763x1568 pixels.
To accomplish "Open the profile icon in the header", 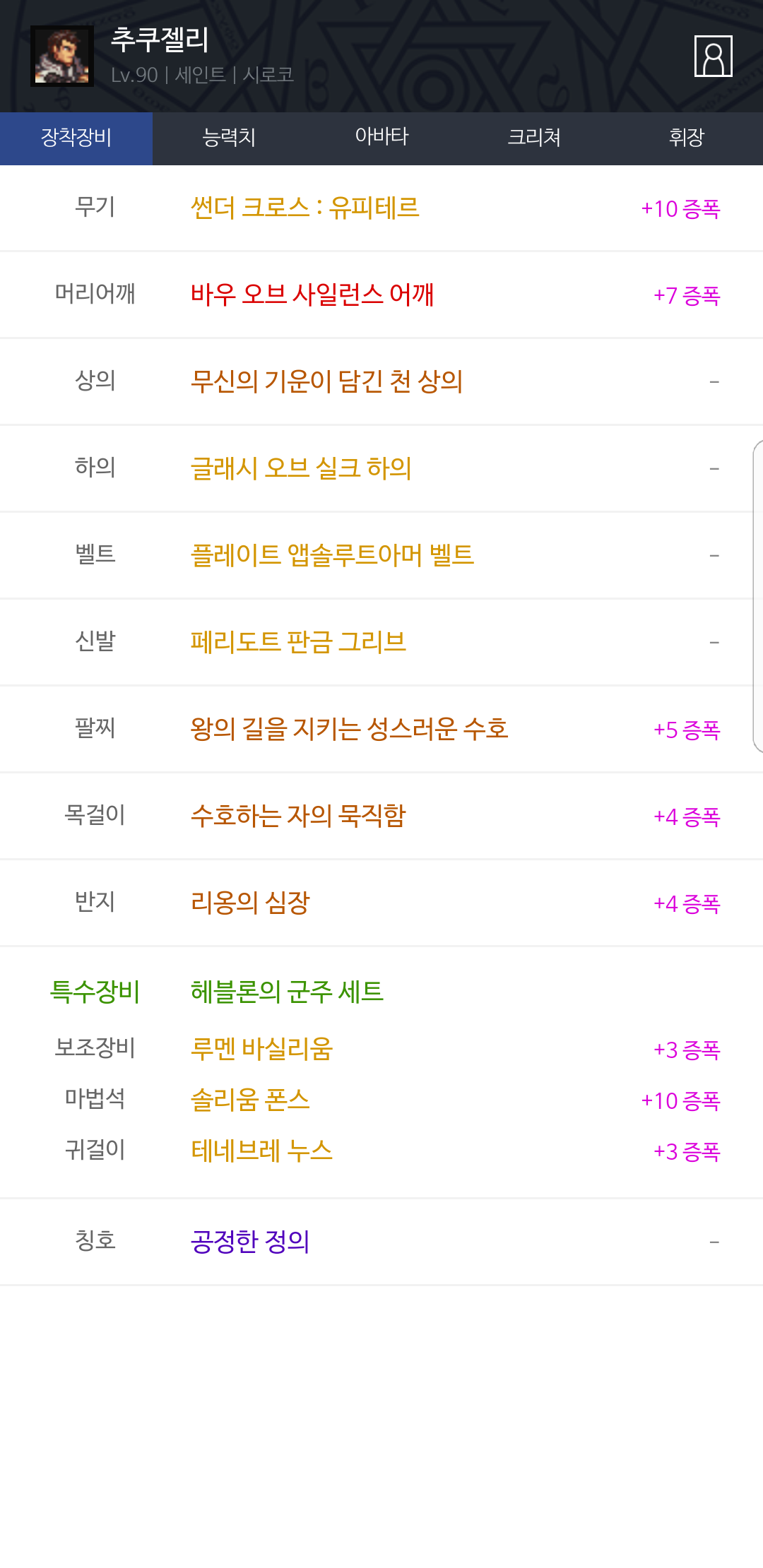I will click(713, 56).
